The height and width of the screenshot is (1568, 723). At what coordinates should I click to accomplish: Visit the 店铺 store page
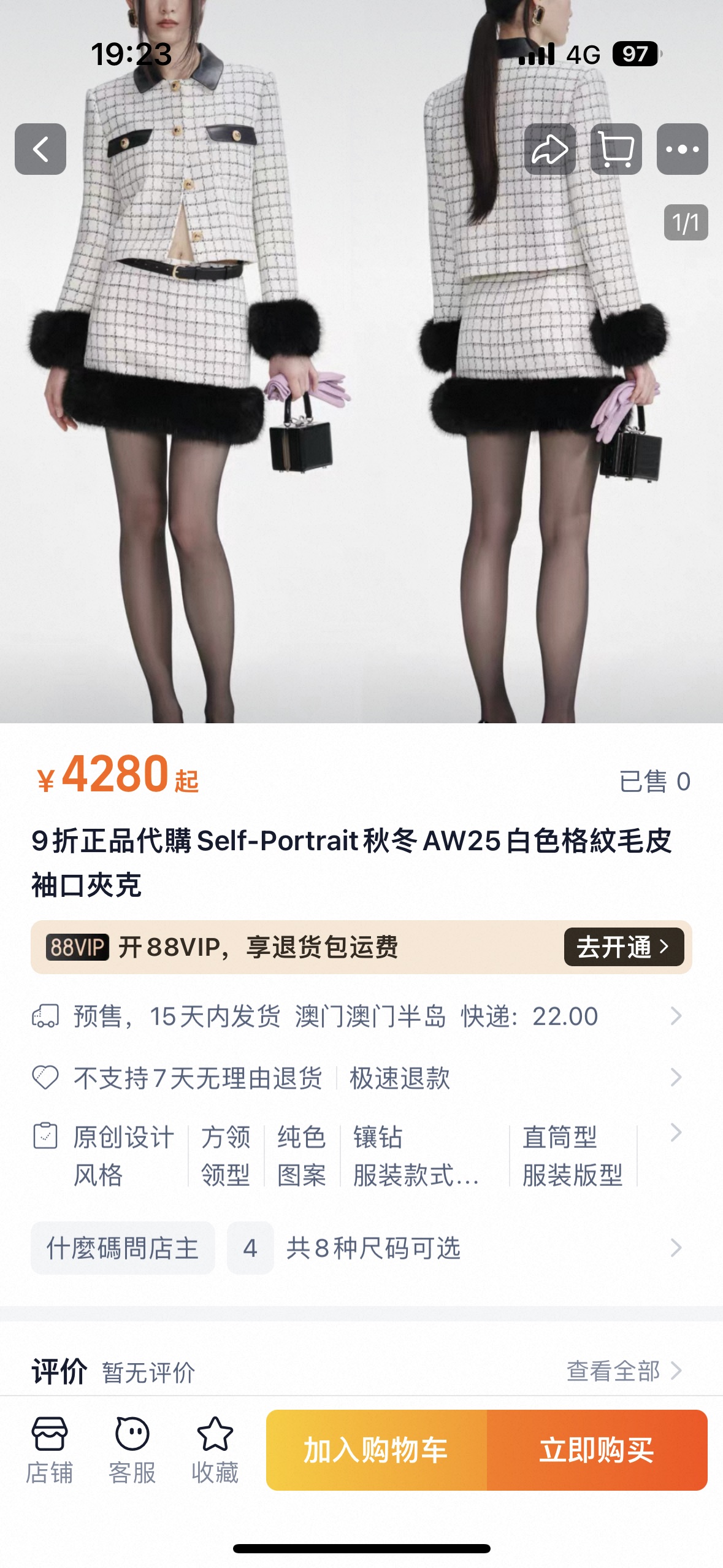49,1450
